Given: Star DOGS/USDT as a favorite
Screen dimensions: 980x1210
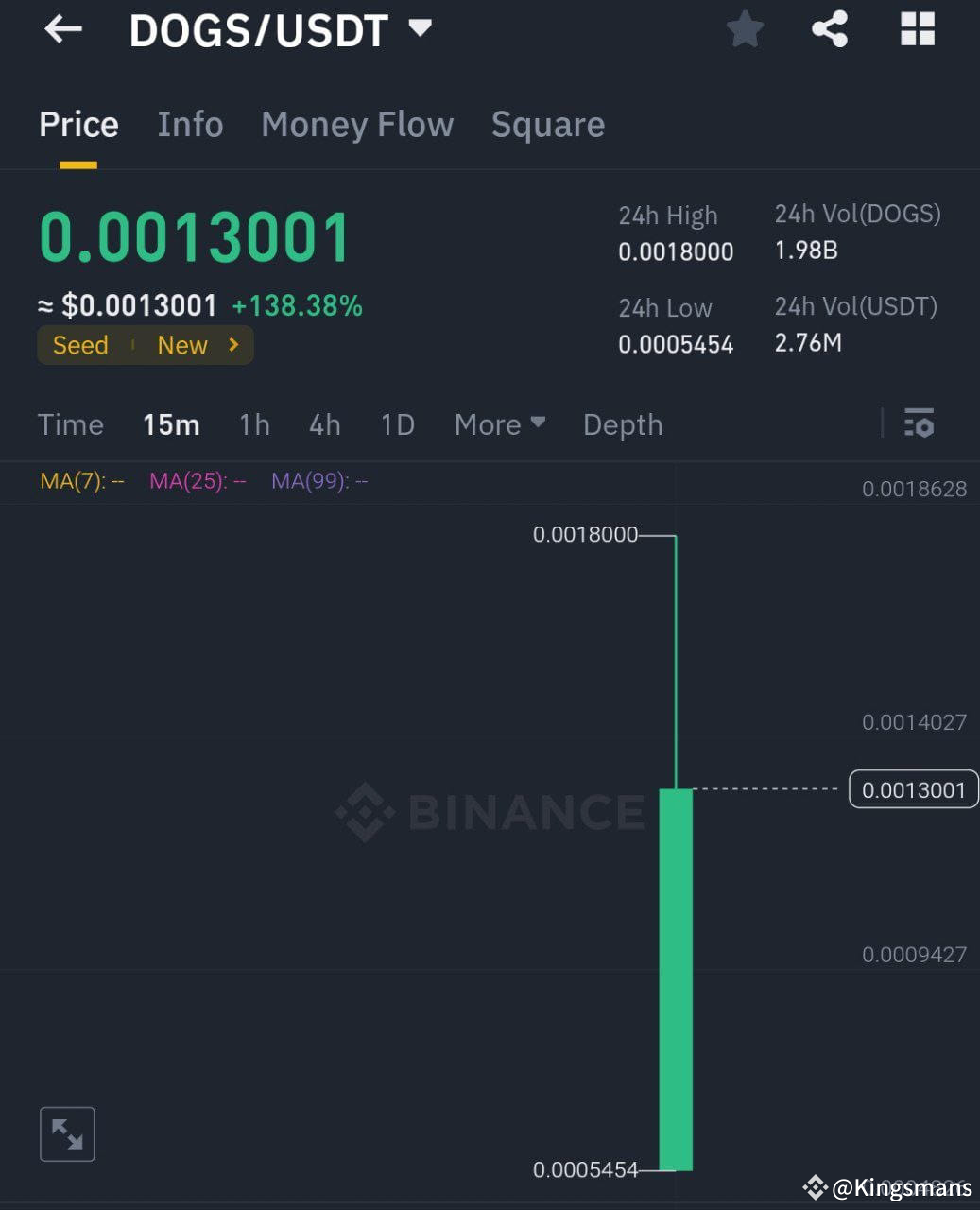Looking at the screenshot, I should [745, 29].
